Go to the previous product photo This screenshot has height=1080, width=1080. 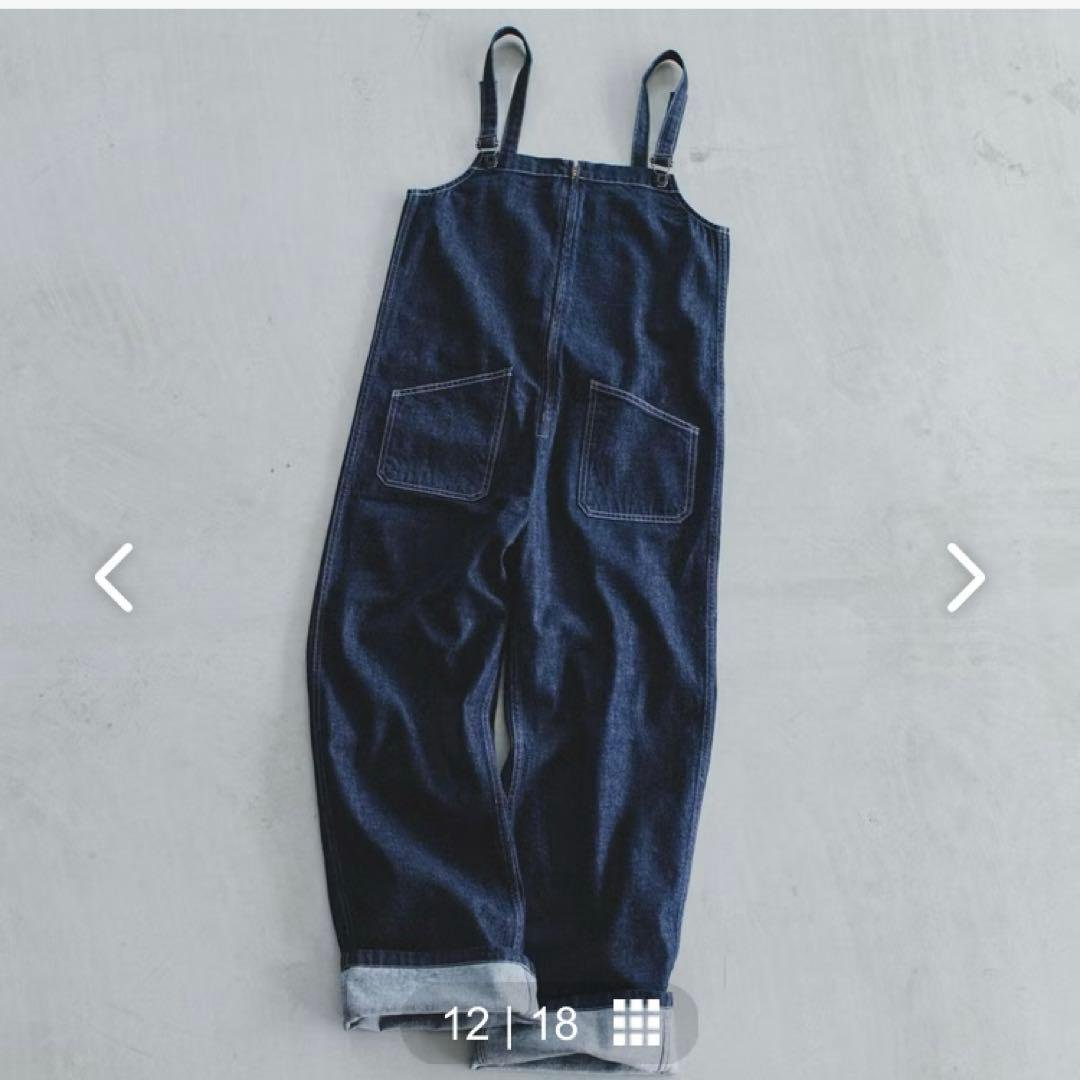point(114,577)
